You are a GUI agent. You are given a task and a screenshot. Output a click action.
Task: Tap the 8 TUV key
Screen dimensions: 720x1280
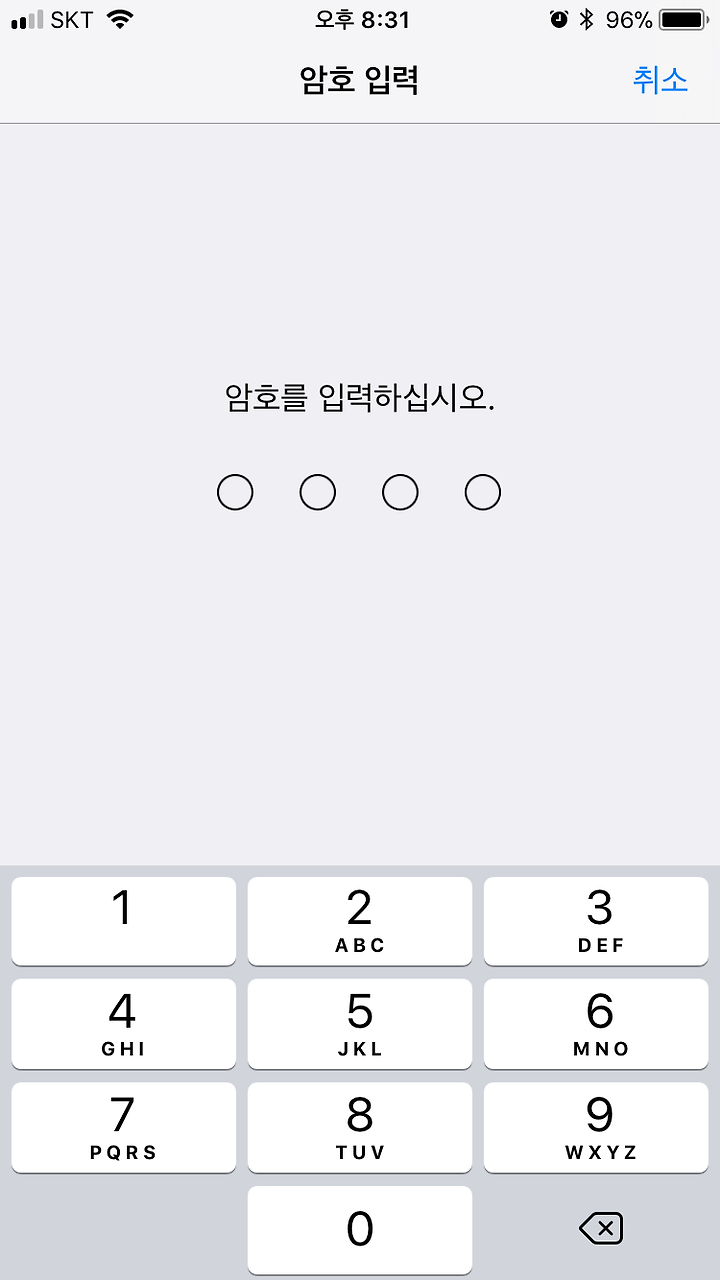coord(360,1127)
